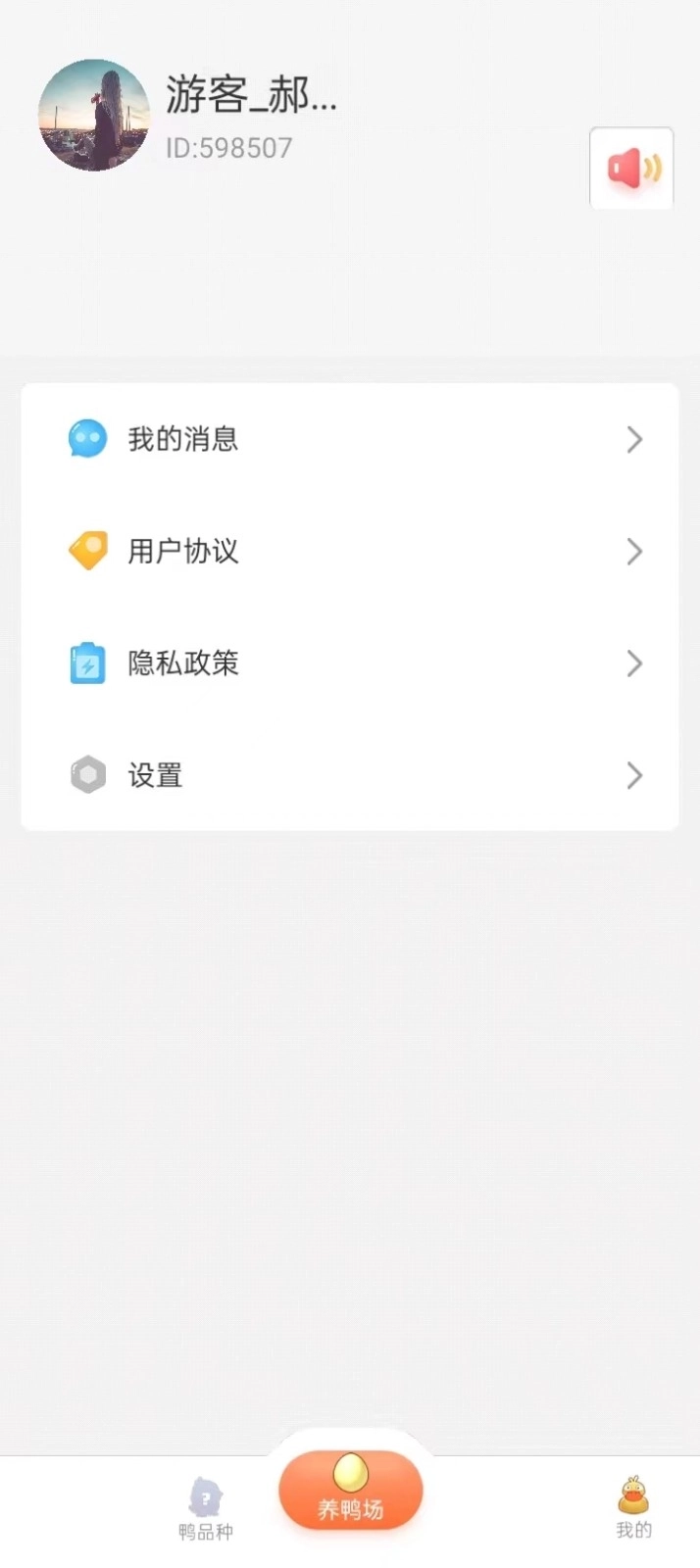Open the profile avatar picture
Image resolution: width=700 pixels, height=1568 pixels.
(x=94, y=116)
